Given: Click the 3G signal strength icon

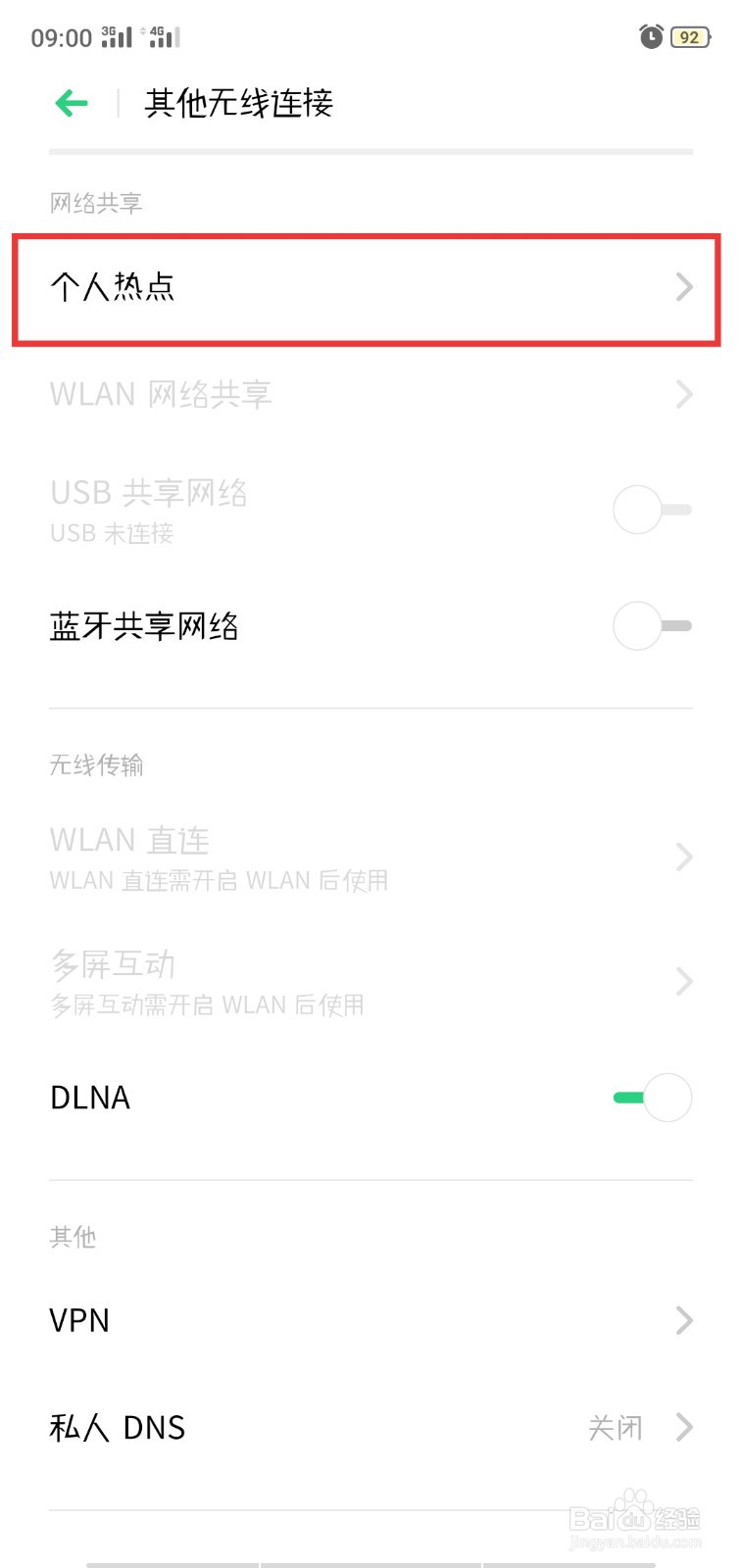Looking at the screenshot, I should 115,36.
